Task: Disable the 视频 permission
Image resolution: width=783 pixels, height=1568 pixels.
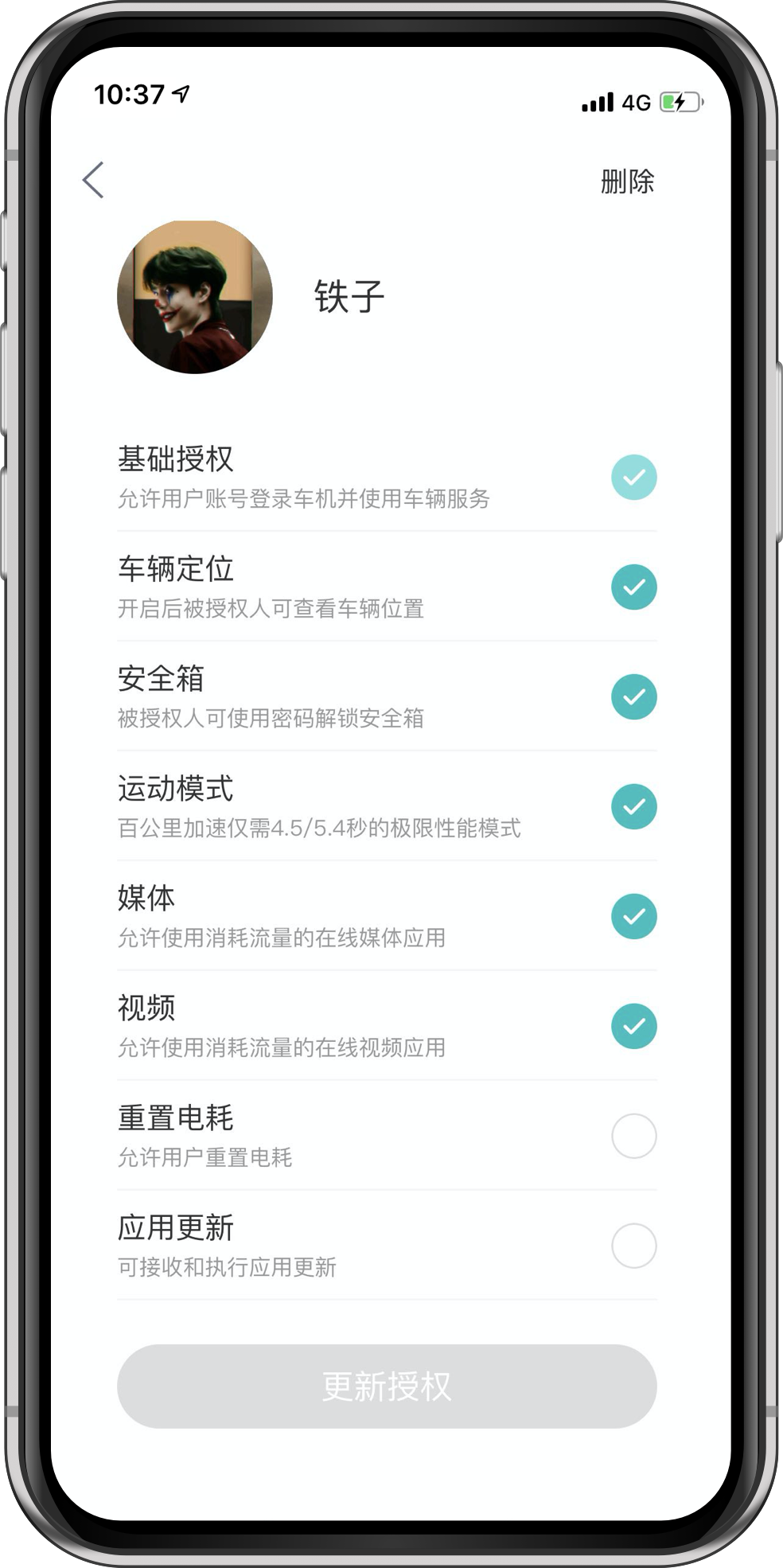Action: click(x=634, y=1027)
